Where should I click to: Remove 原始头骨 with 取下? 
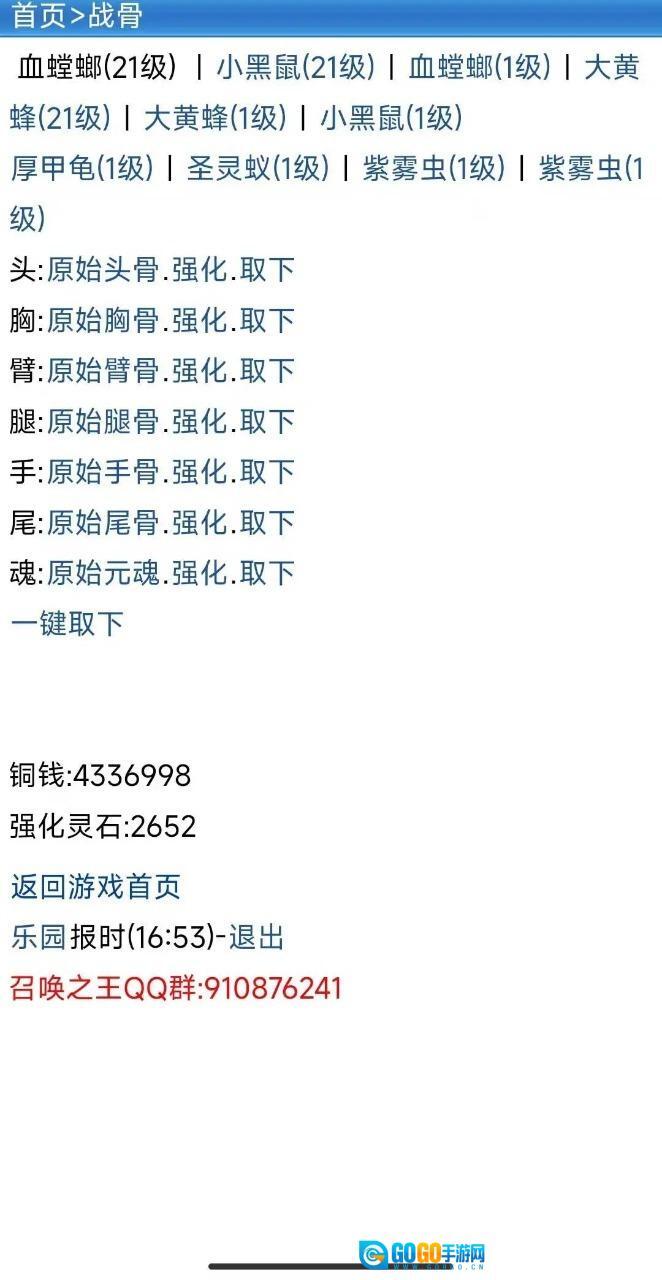click(x=267, y=270)
